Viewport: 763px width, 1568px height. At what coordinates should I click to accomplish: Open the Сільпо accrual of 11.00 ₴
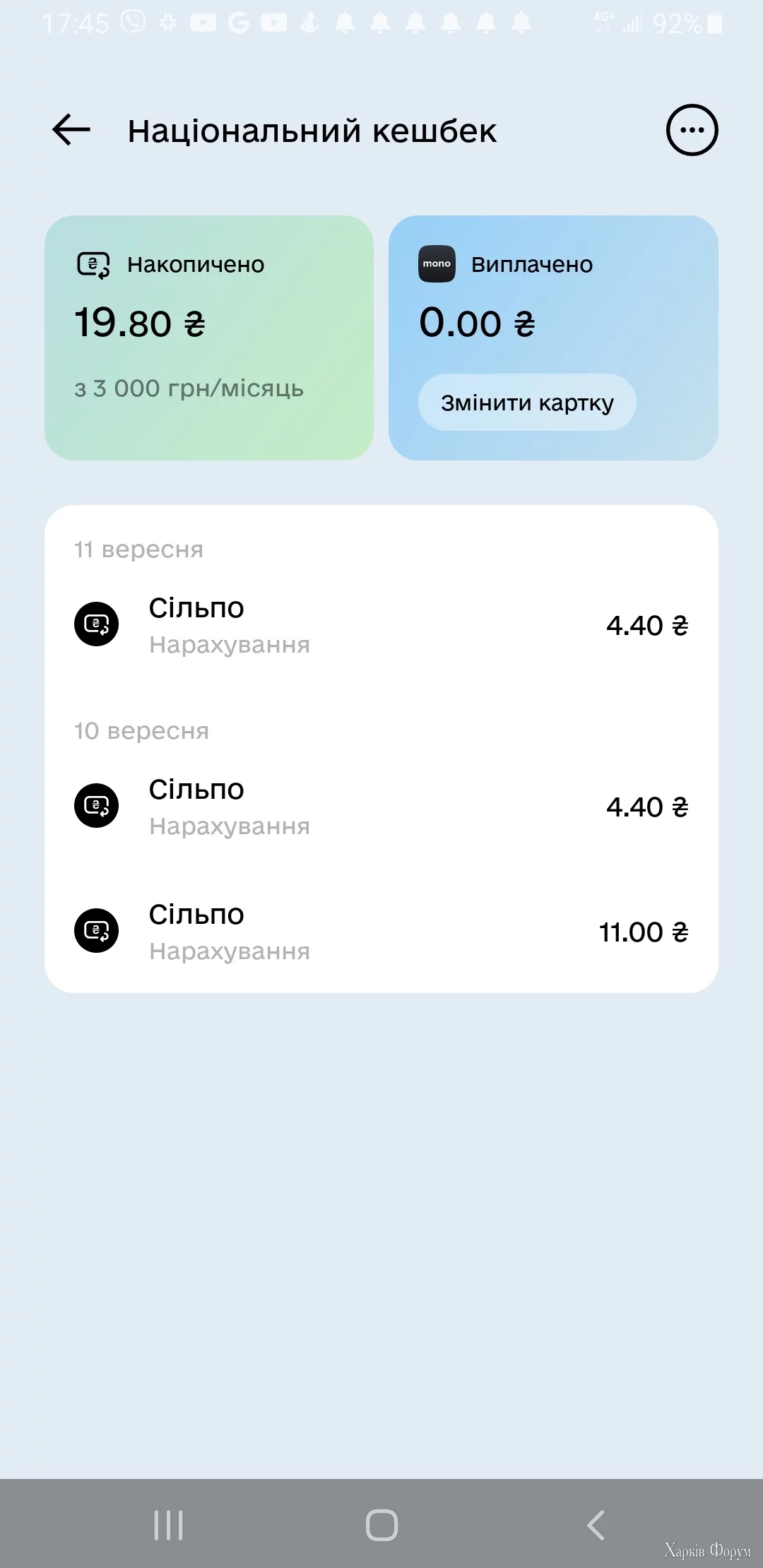coord(381,932)
